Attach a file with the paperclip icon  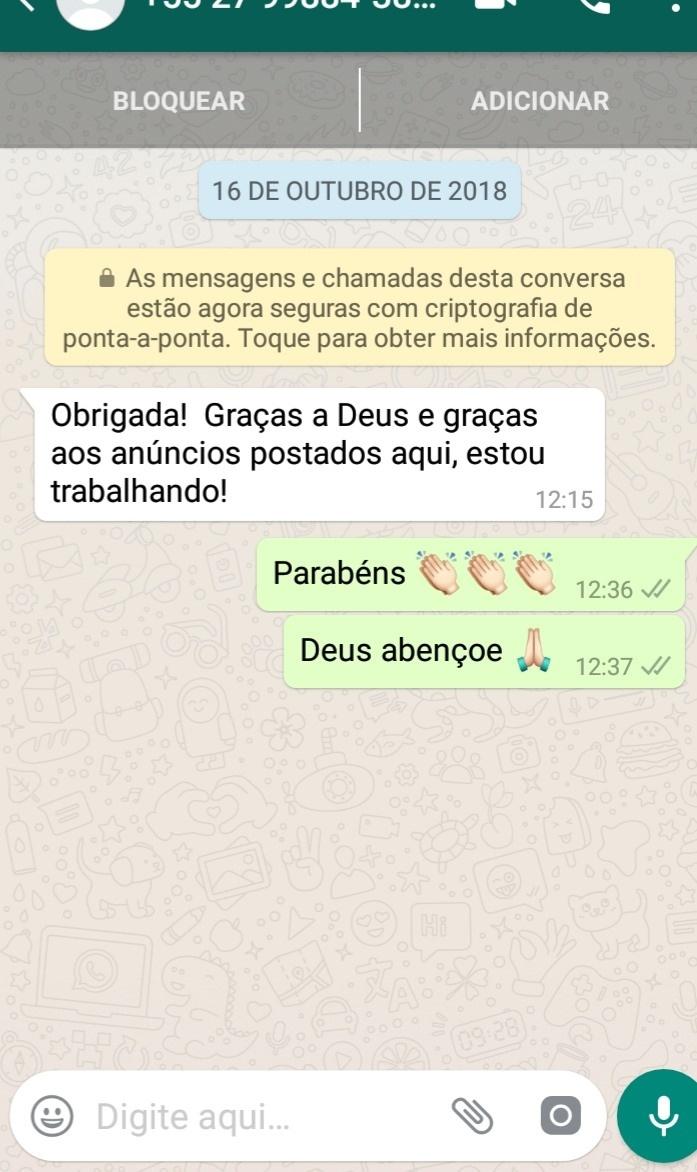click(x=473, y=1116)
